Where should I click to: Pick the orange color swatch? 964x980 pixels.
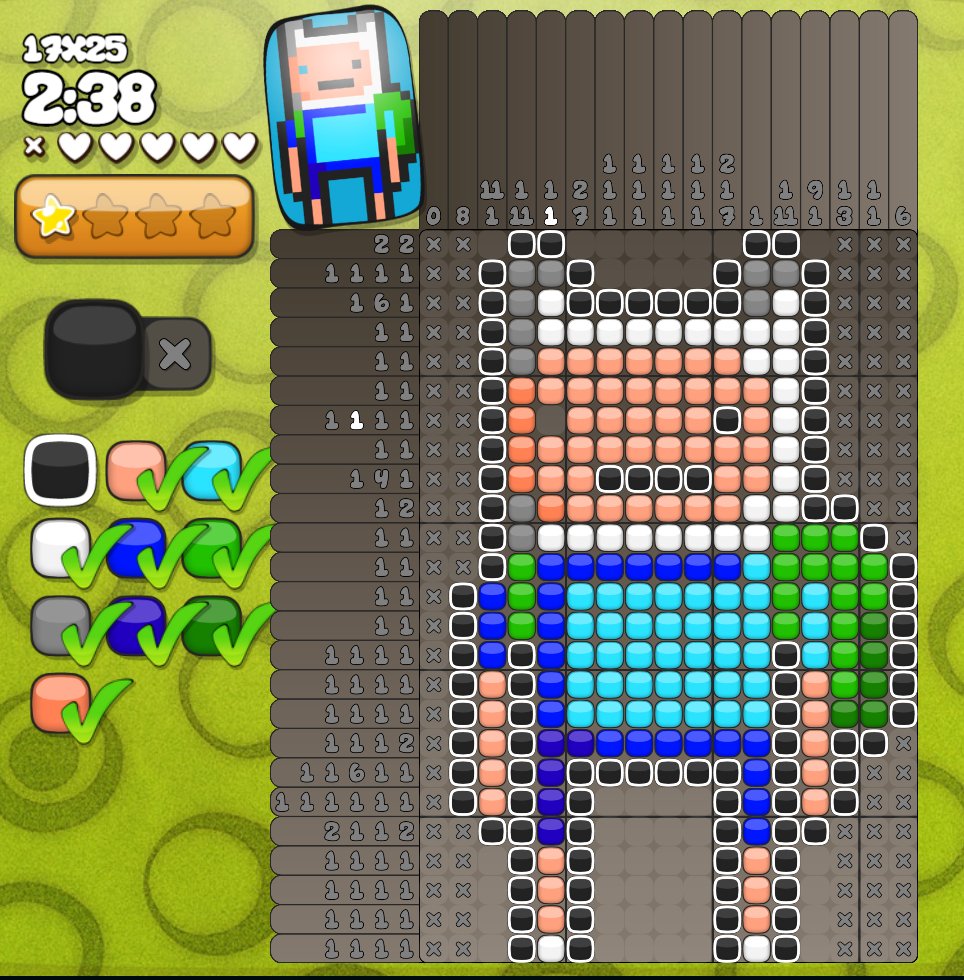59,701
